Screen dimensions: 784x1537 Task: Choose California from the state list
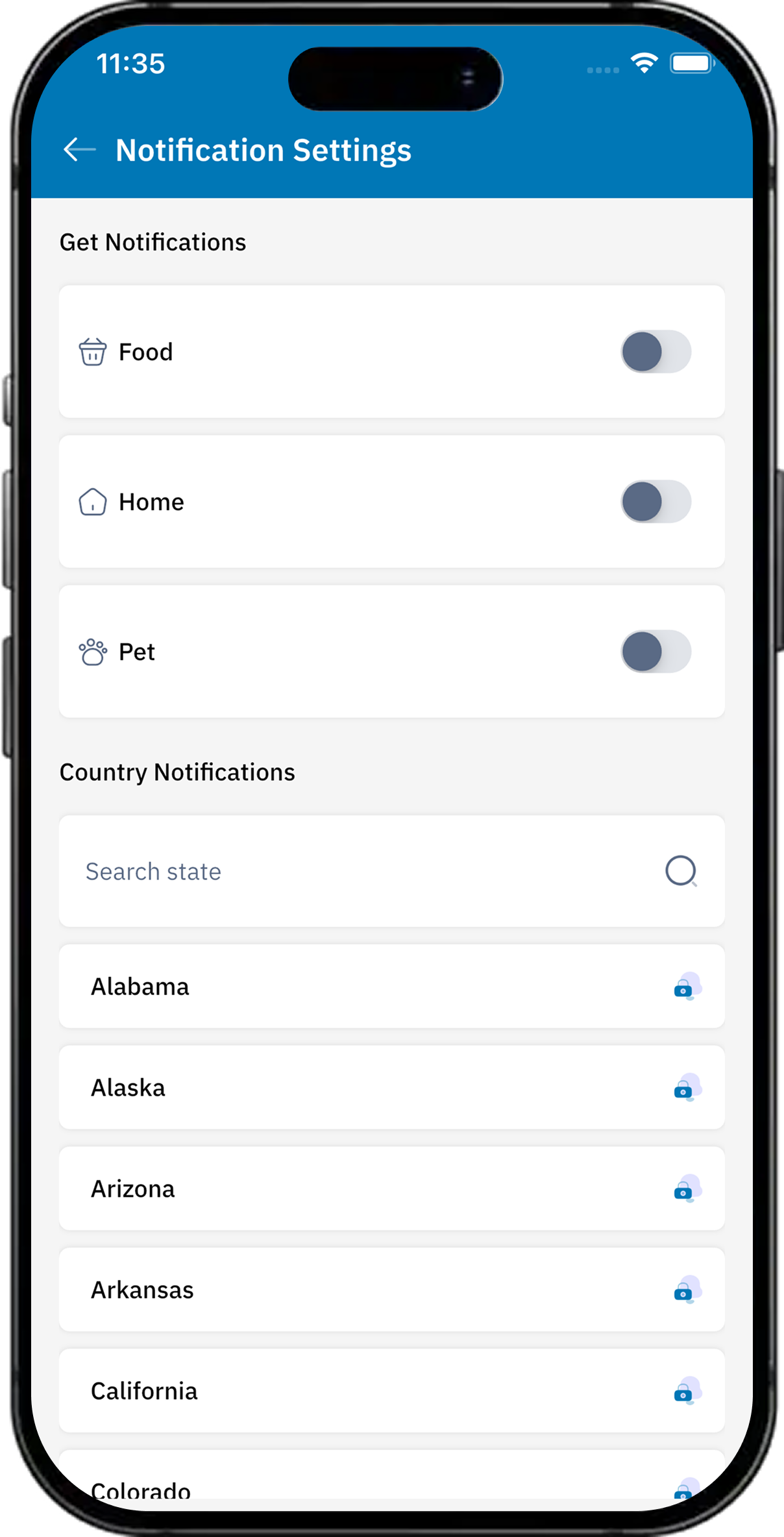[x=391, y=1391]
